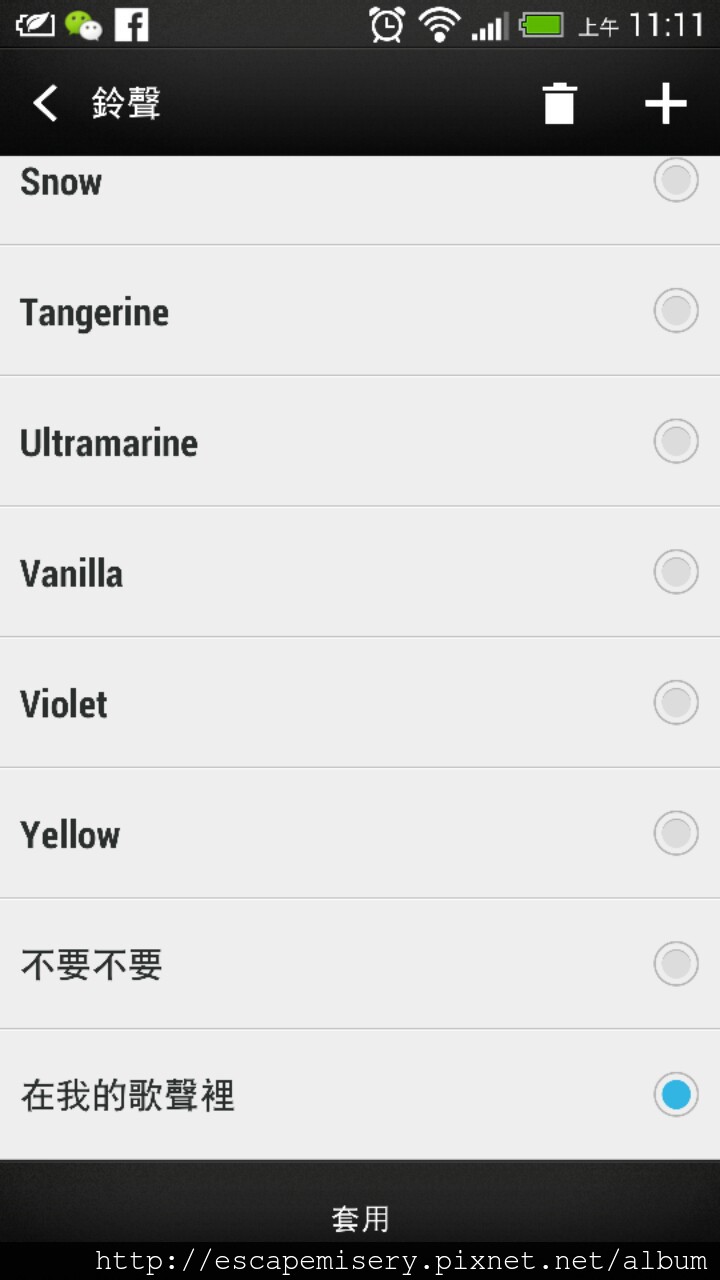Go back from the 鈴聲 screen
The width and height of the screenshot is (720, 1280).
pyautogui.click(x=46, y=103)
